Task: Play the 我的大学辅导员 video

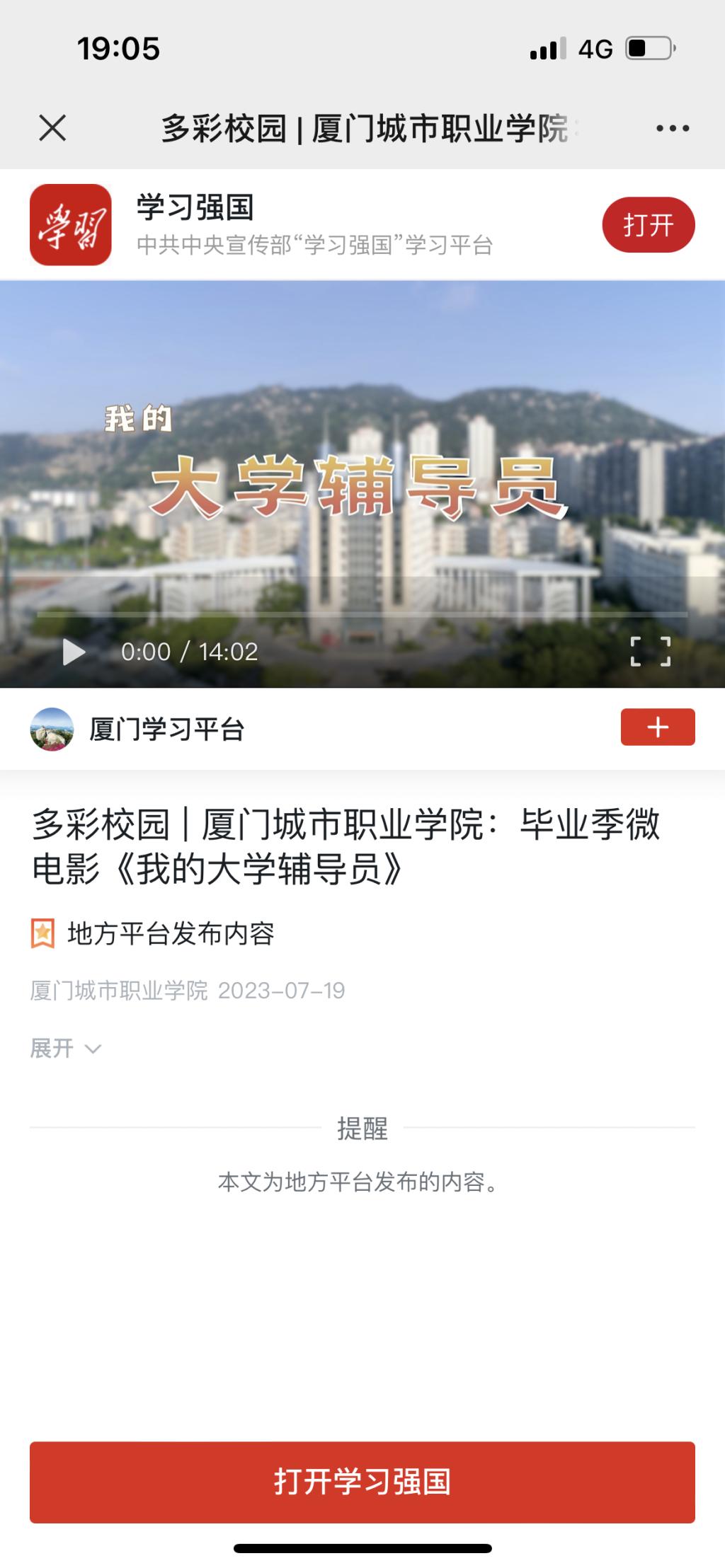Action: tap(74, 652)
